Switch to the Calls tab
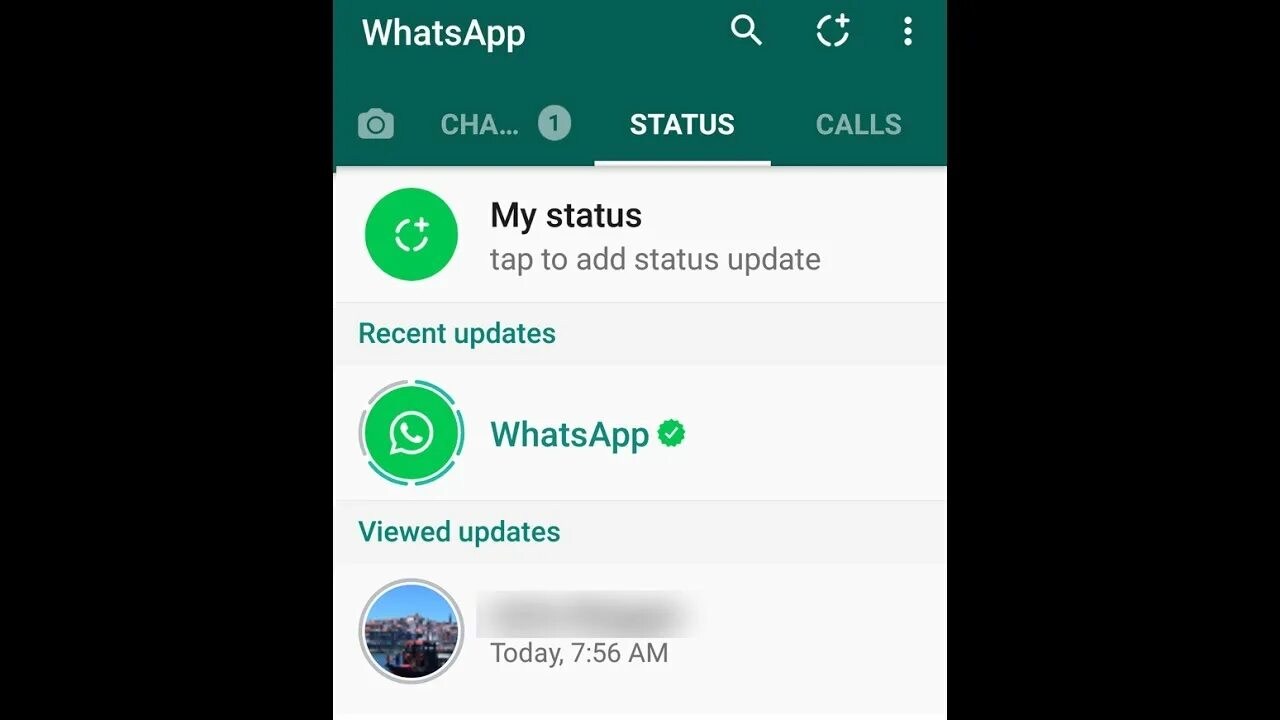This screenshot has height=720, width=1280. (x=858, y=125)
